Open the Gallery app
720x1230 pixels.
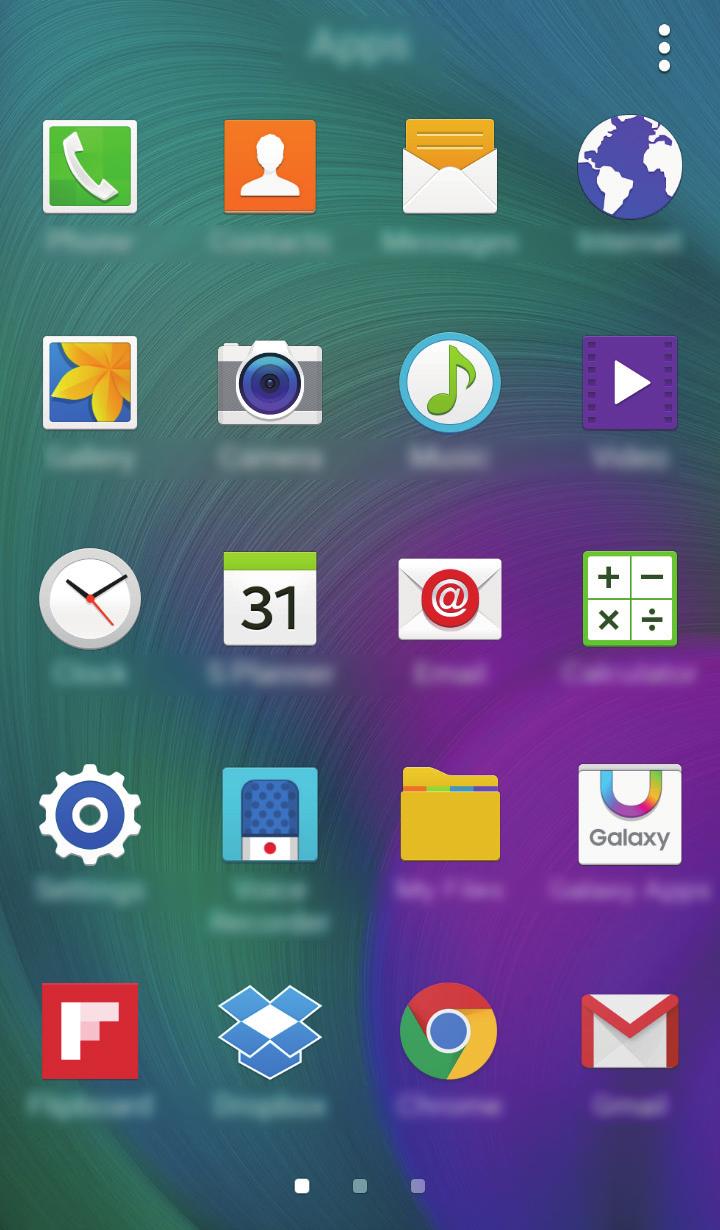[x=90, y=383]
